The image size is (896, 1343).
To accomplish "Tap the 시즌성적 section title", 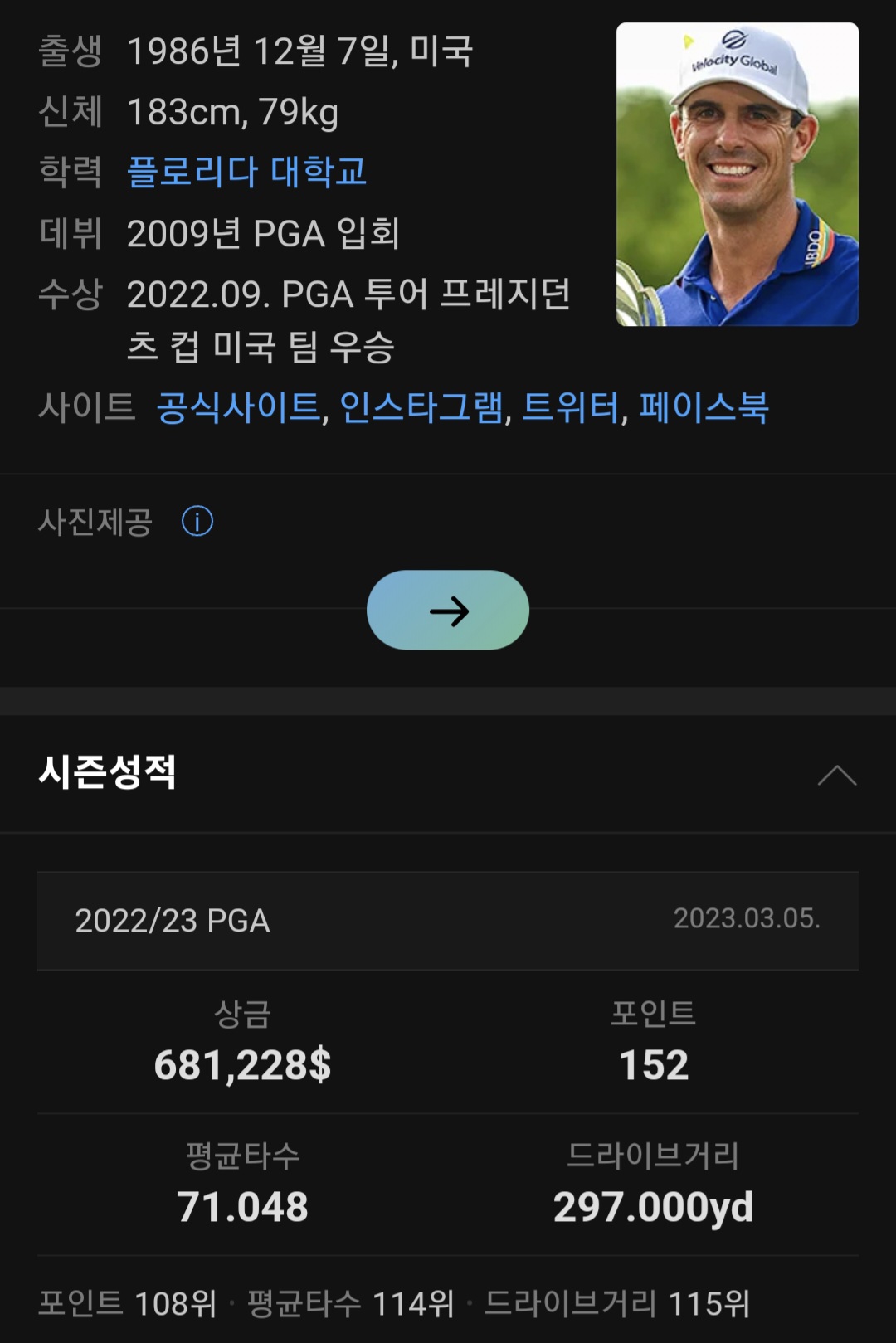I will coord(104,773).
